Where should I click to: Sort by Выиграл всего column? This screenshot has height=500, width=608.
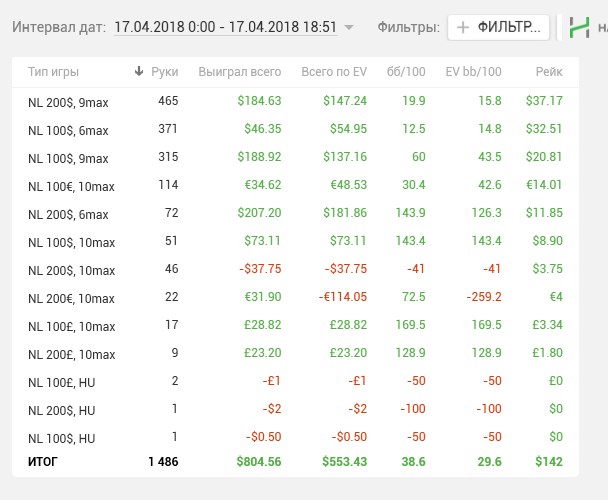coord(239,72)
